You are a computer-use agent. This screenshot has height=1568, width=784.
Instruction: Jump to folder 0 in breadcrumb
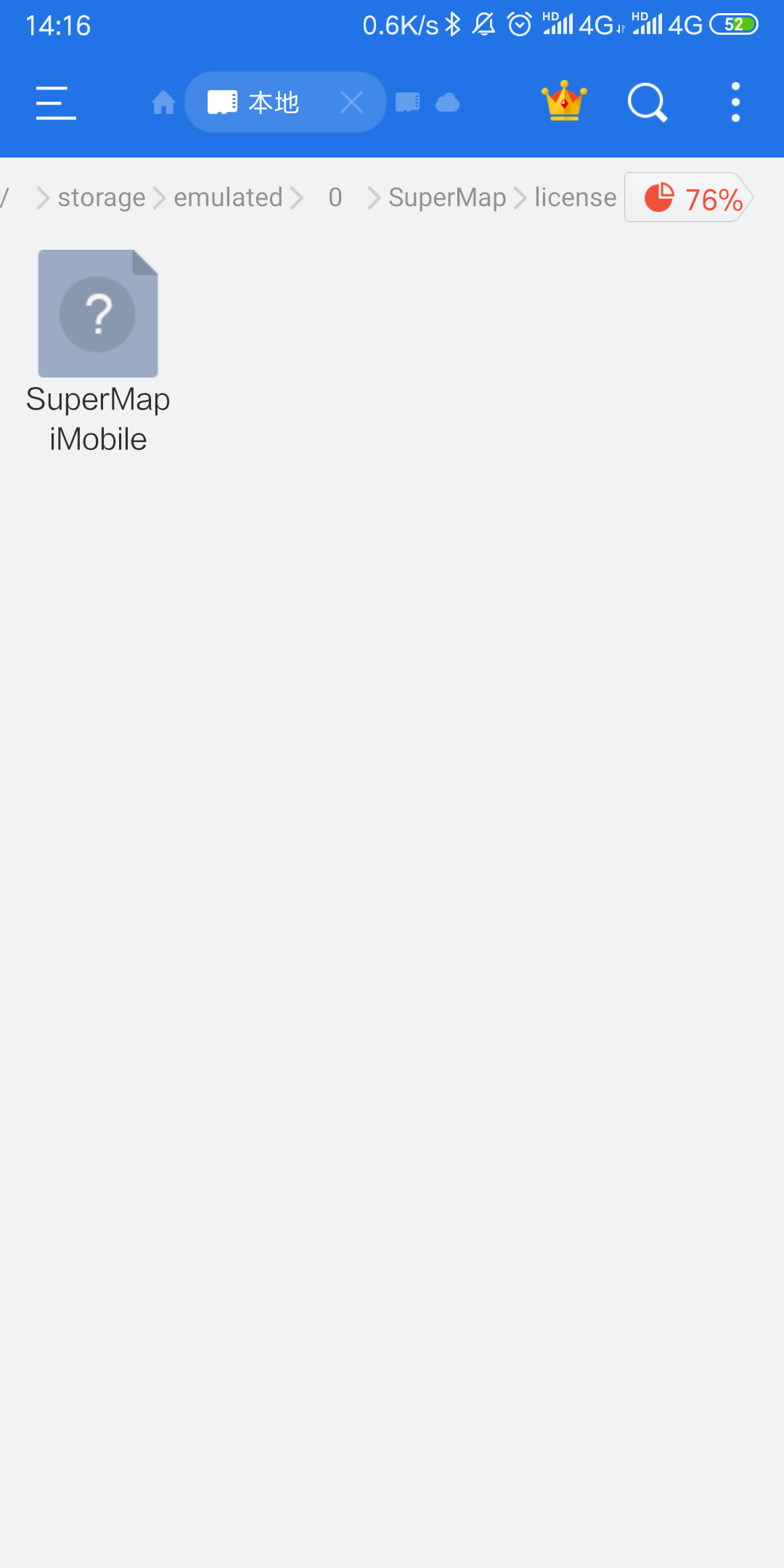point(335,197)
